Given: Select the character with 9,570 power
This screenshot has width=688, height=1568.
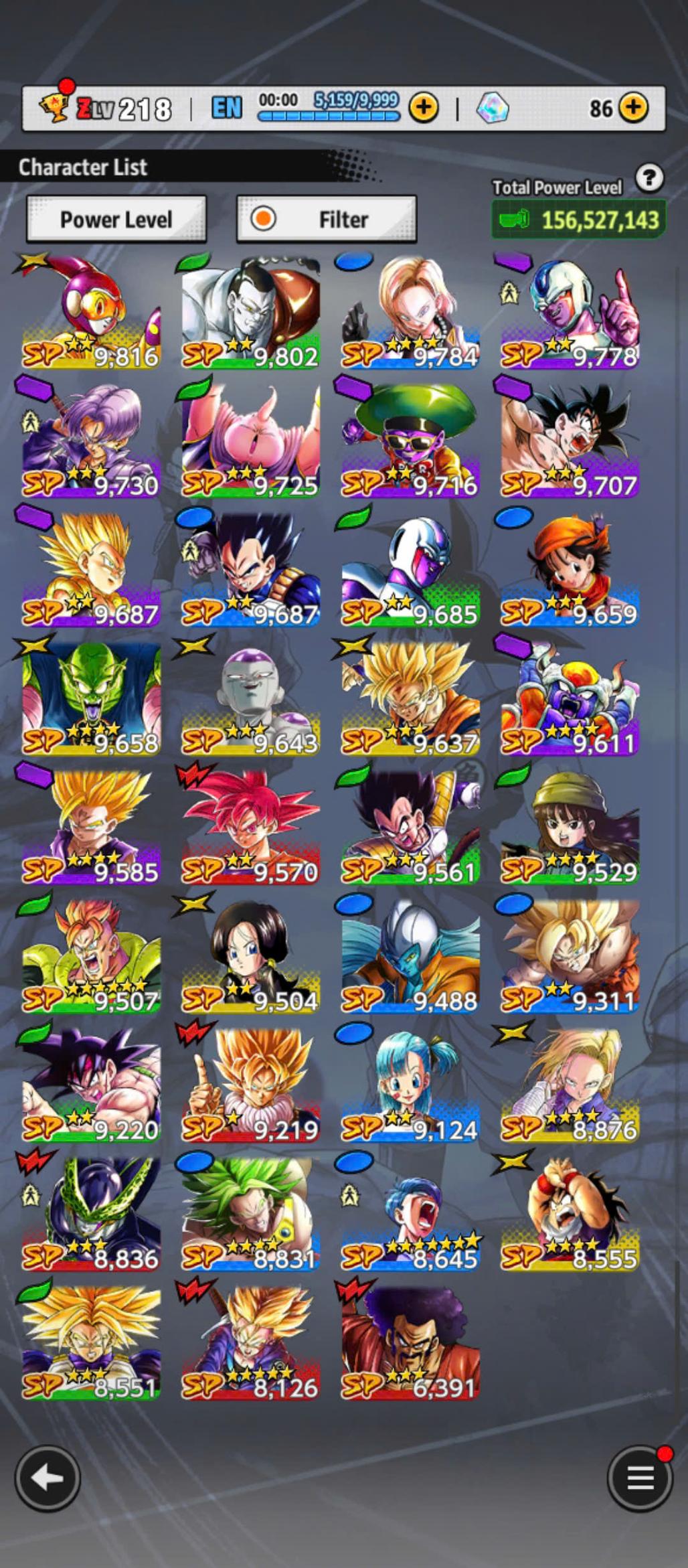Looking at the screenshot, I should tap(250, 829).
